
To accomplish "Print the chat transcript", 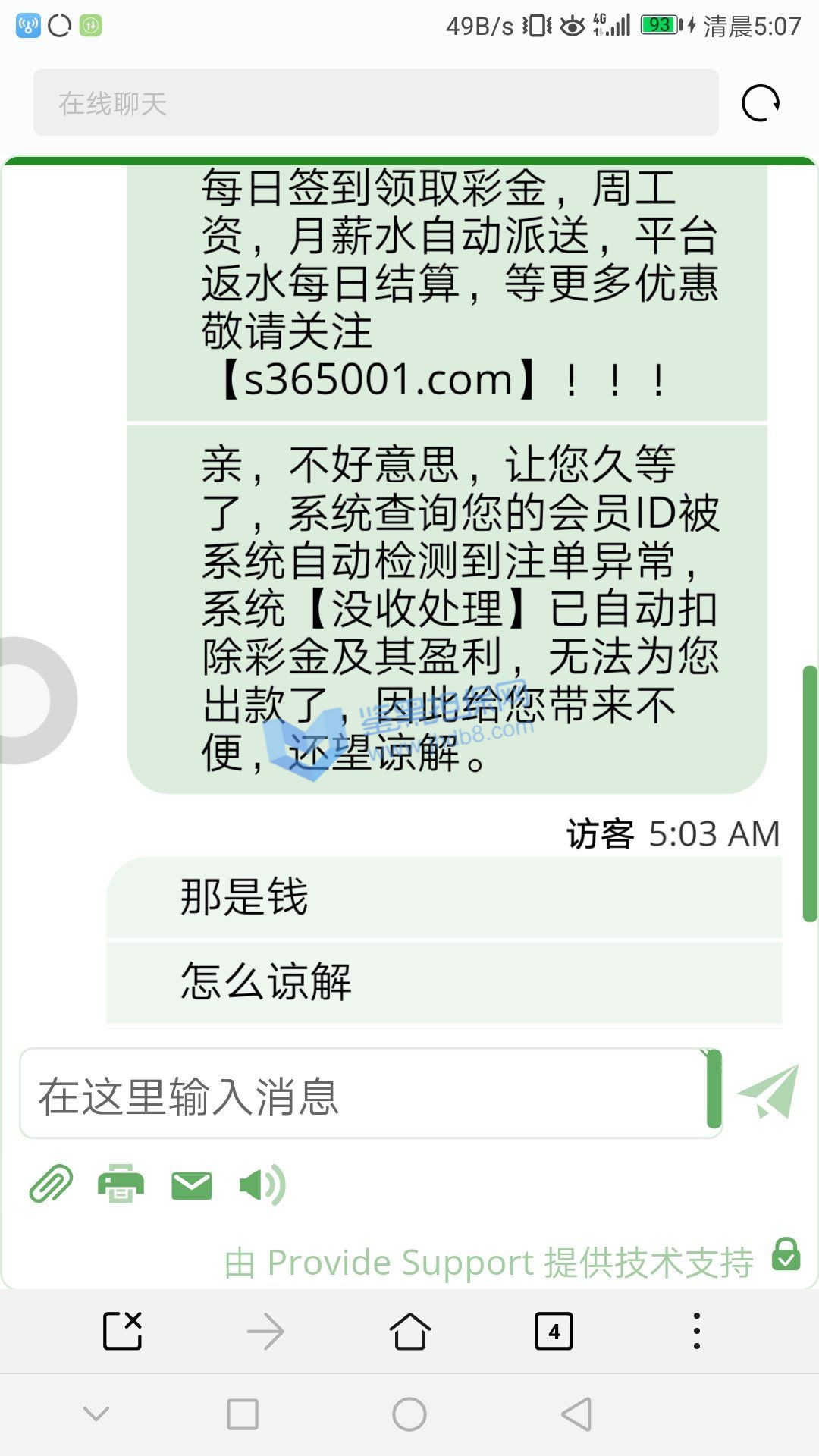I will pyautogui.click(x=121, y=1185).
